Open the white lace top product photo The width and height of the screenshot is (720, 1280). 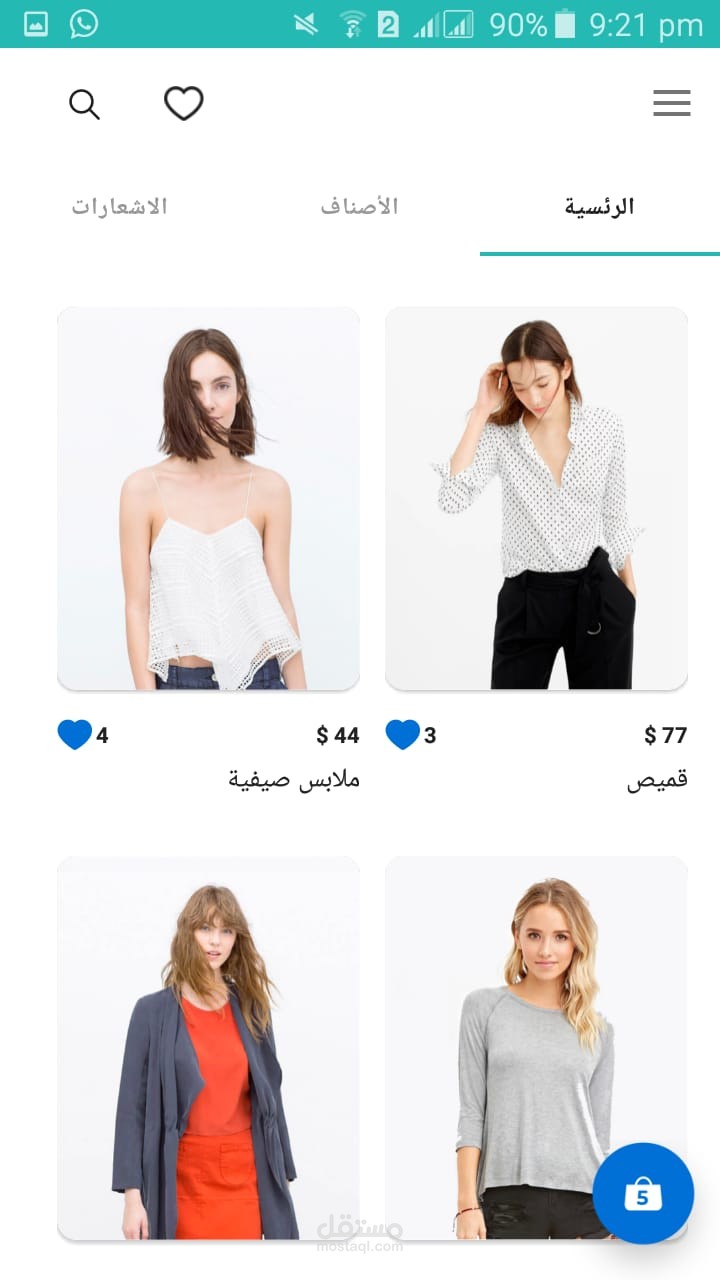coord(208,497)
